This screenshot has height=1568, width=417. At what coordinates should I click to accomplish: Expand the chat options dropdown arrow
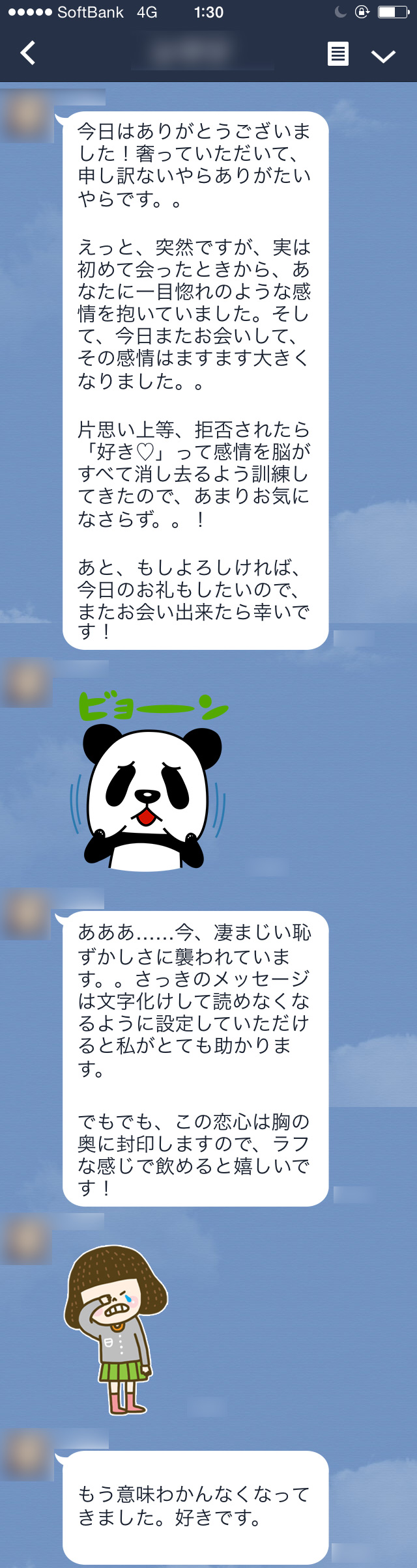tap(383, 56)
